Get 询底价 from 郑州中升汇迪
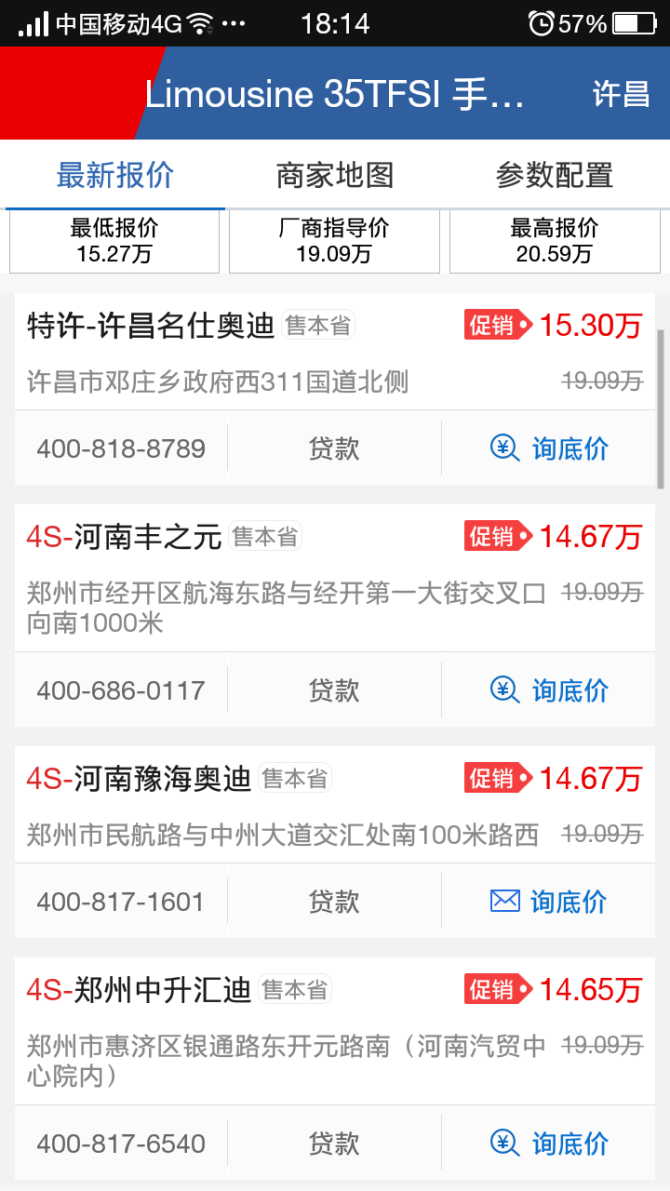Viewport: 670px width, 1191px height. (x=550, y=1143)
